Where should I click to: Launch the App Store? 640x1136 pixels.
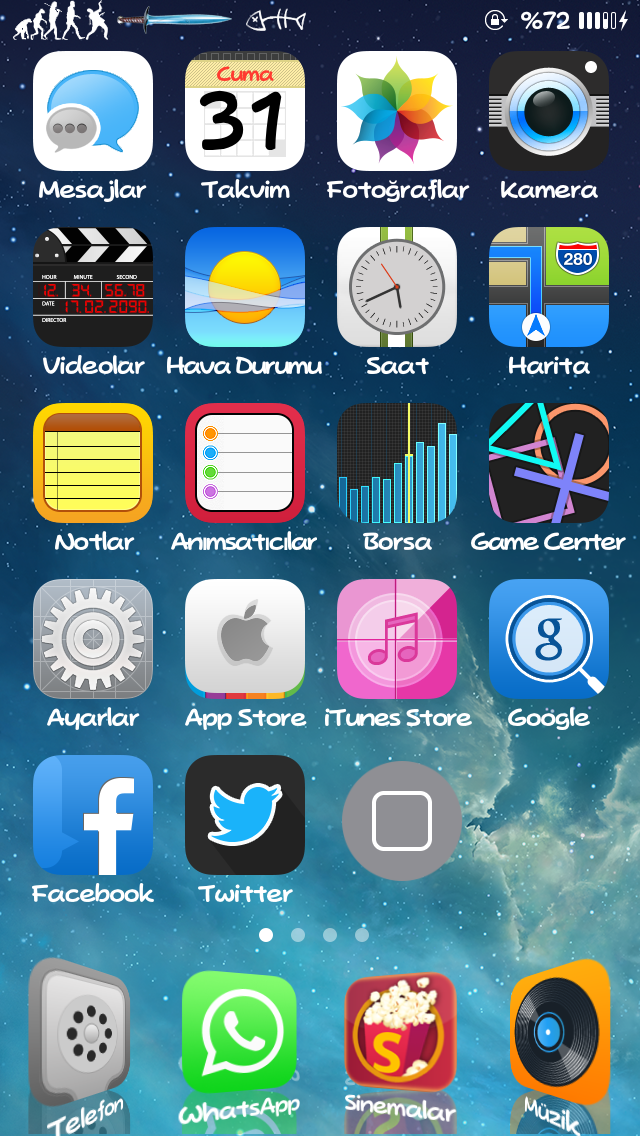coord(245,639)
